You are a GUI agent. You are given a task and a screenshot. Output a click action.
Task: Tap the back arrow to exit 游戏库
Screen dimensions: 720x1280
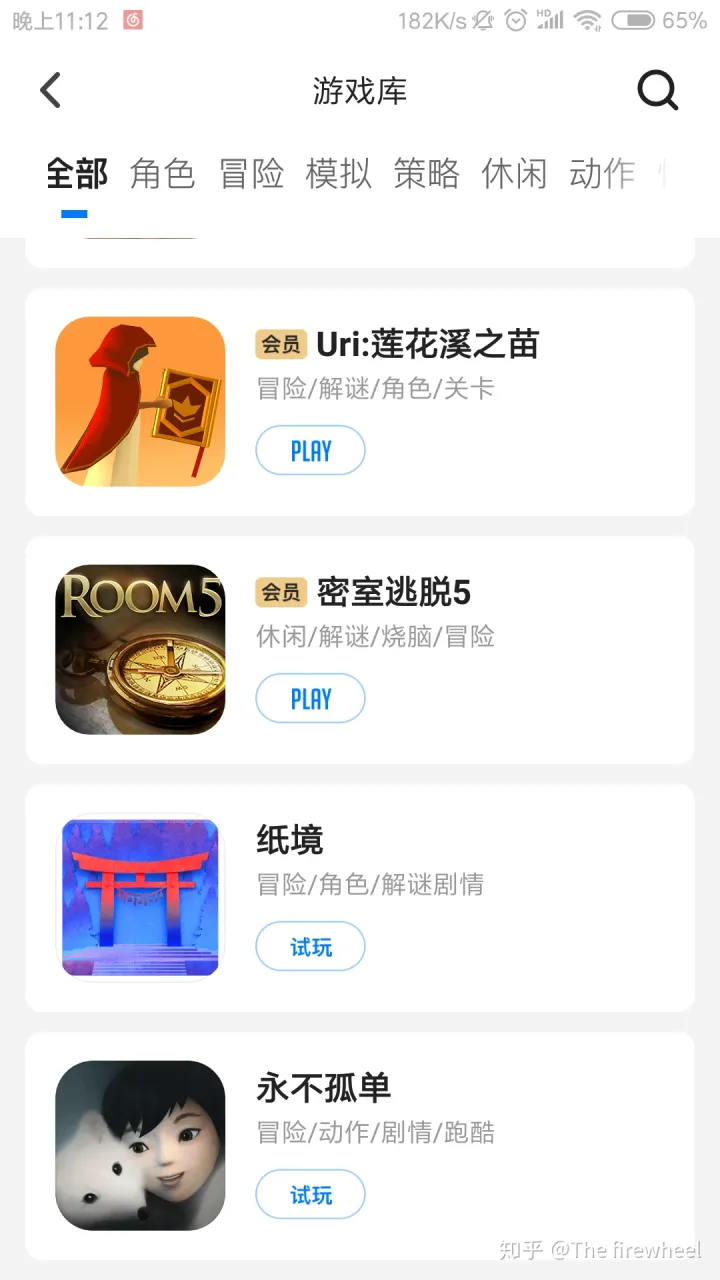51,90
